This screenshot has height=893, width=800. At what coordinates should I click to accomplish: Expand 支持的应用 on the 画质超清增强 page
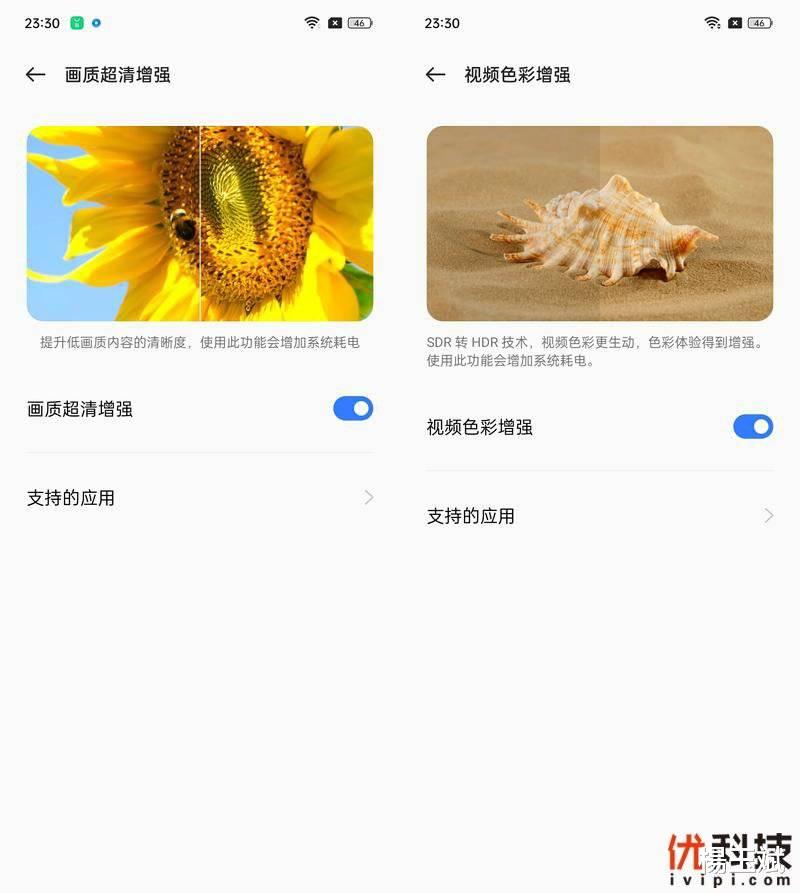coord(200,497)
